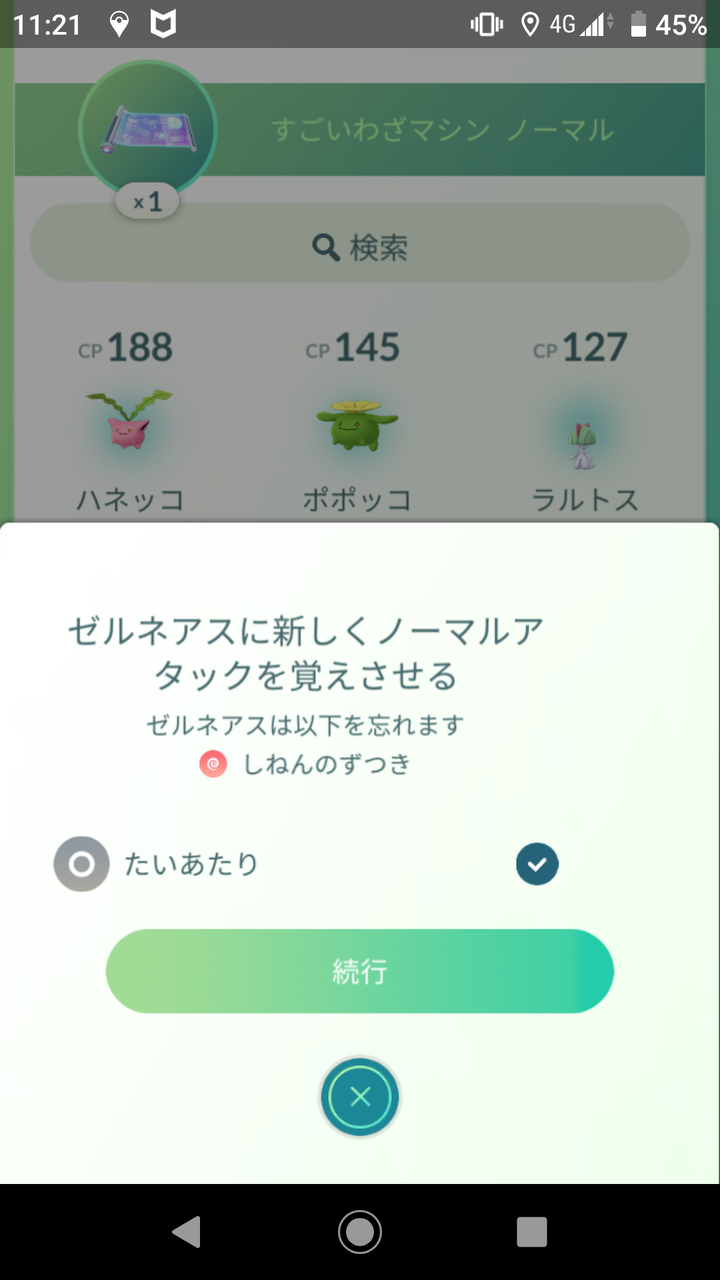Screen dimensions: 720x1280
Task: Toggle selection of the x1 item badge
Action: (x=147, y=201)
